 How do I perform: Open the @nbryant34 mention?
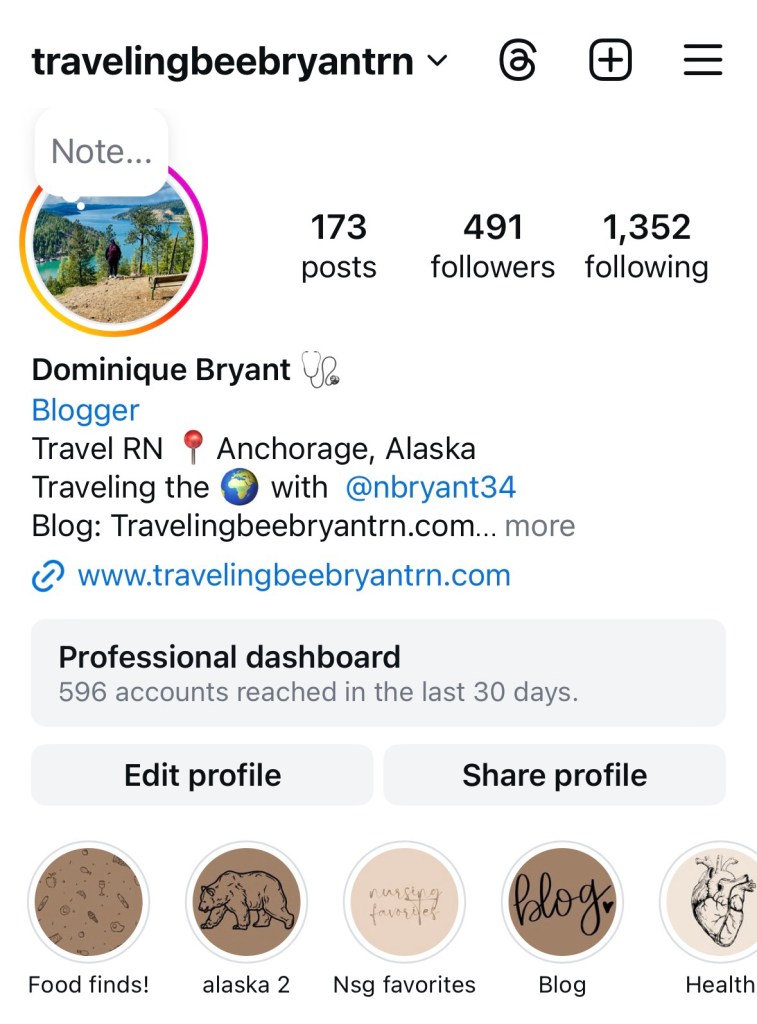pos(430,487)
